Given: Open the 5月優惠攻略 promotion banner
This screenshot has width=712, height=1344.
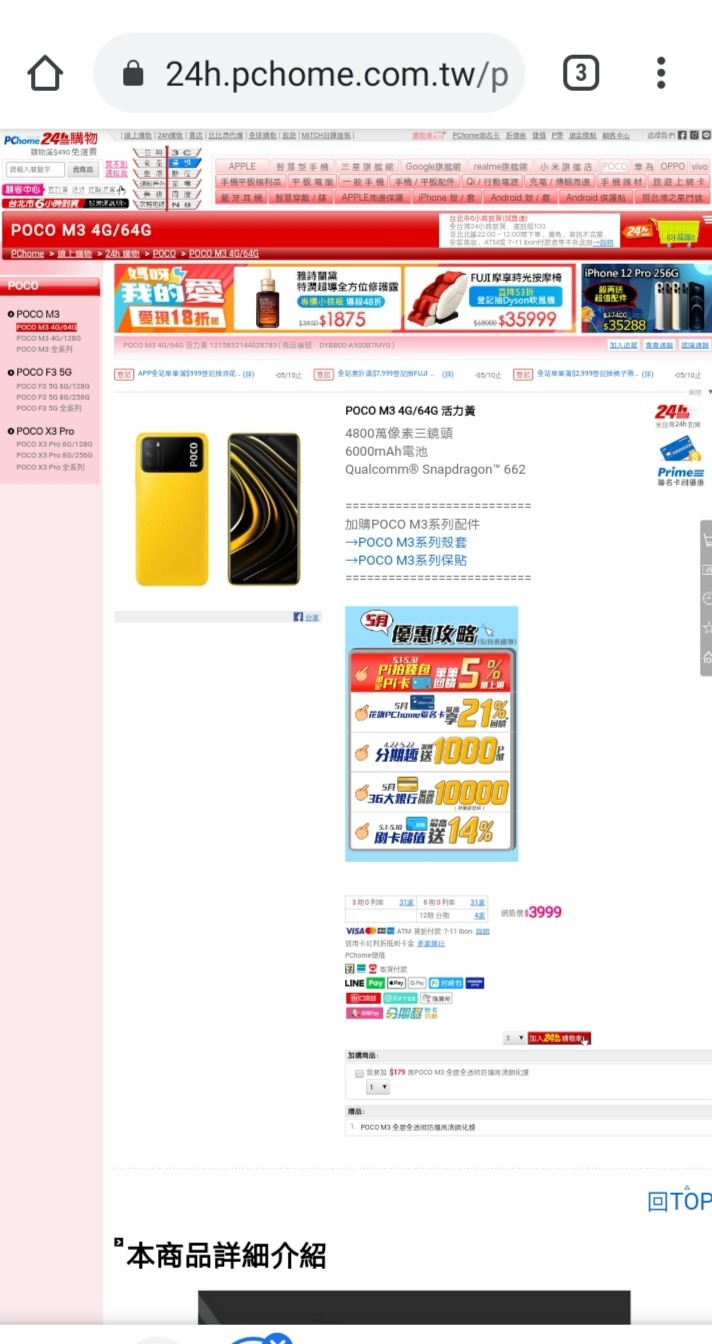Looking at the screenshot, I should tap(431, 733).
